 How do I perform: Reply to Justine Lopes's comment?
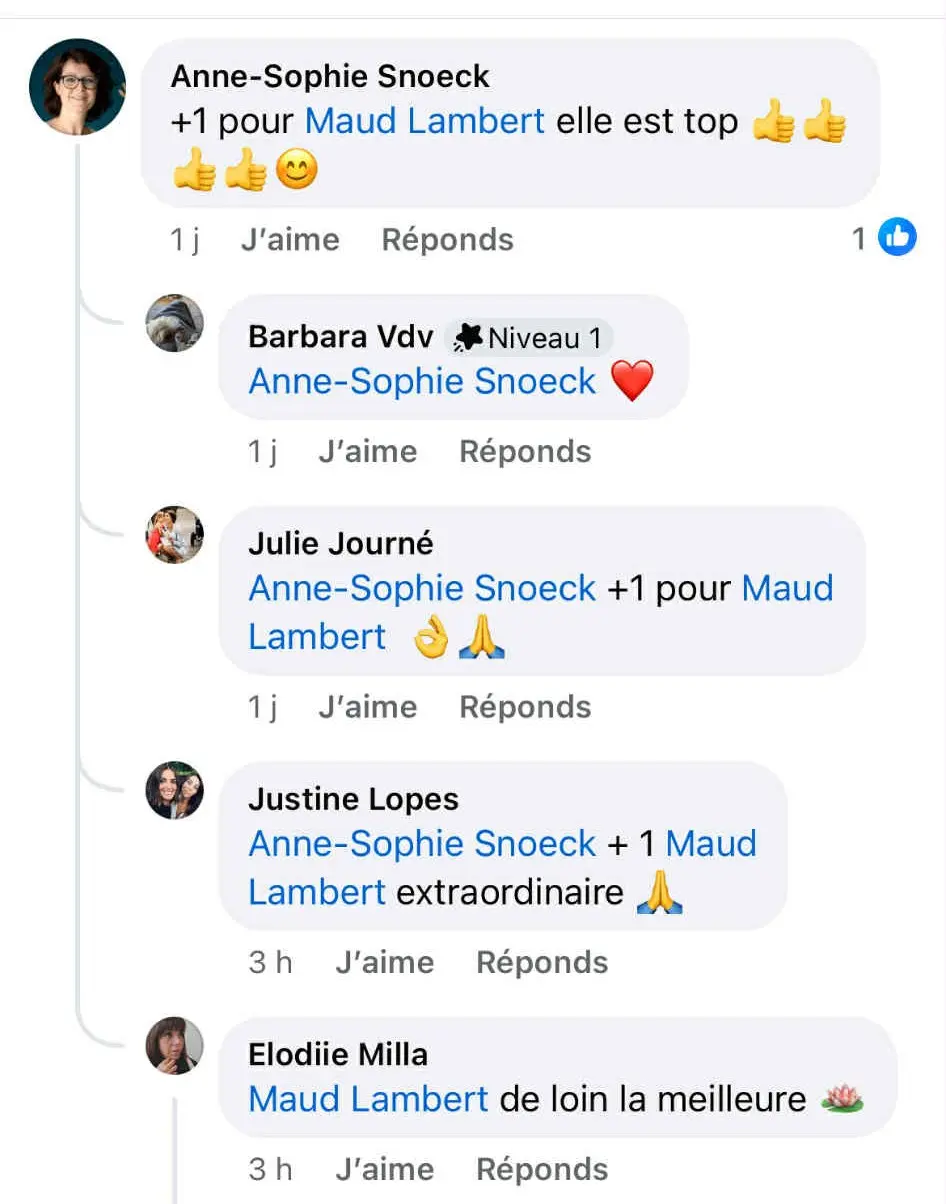coord(541,962)
